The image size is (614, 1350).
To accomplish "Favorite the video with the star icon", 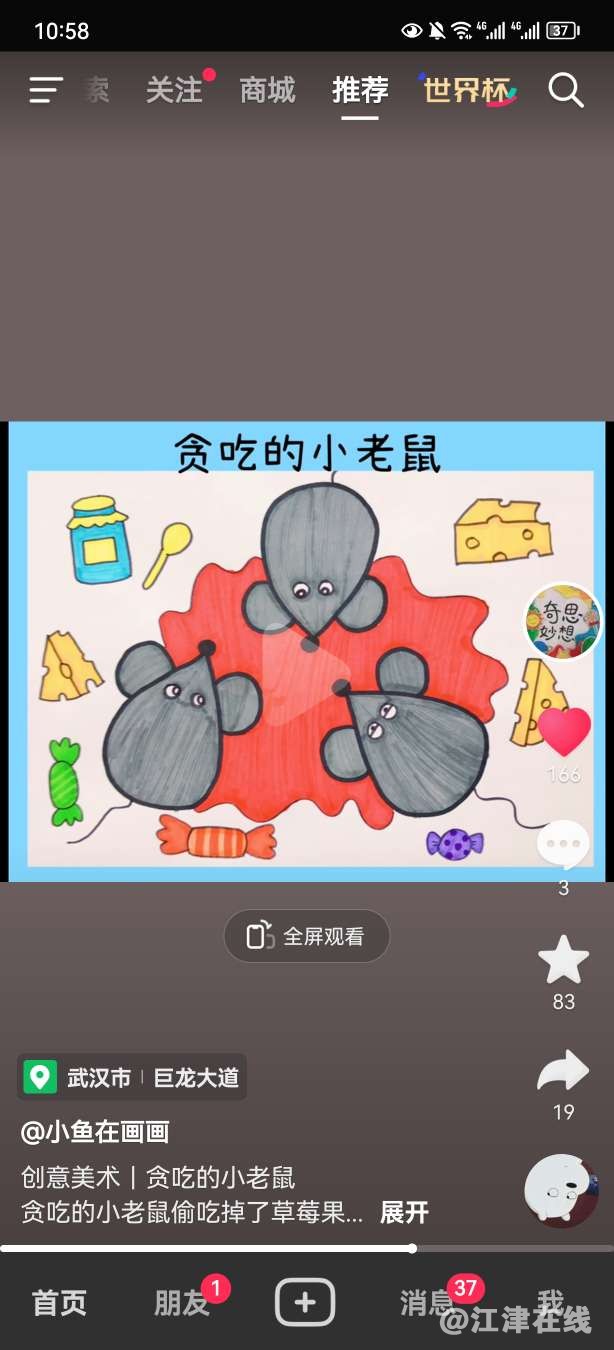I will (563, 961).
